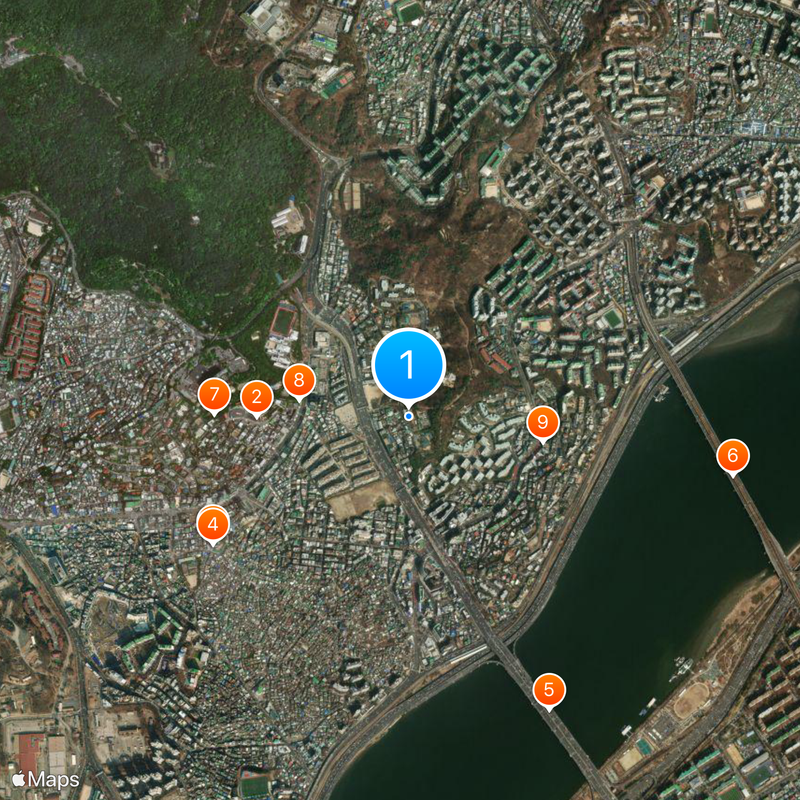Screen dimensions: 800x800
Task: Tap the orange map pin 2
Action: pyautogui.click(x=257, y=398)
